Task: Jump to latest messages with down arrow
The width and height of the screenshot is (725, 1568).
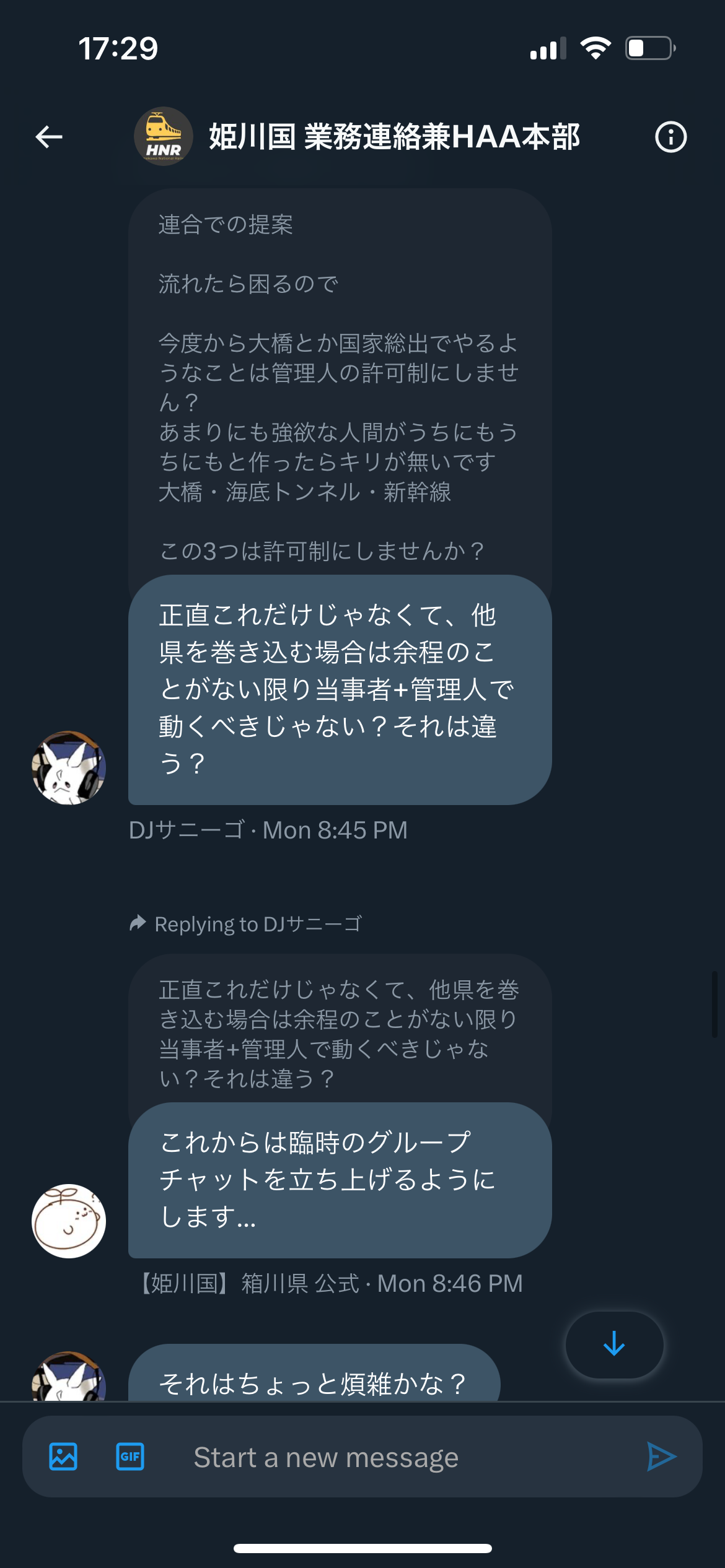Action: coord(614,1344)
